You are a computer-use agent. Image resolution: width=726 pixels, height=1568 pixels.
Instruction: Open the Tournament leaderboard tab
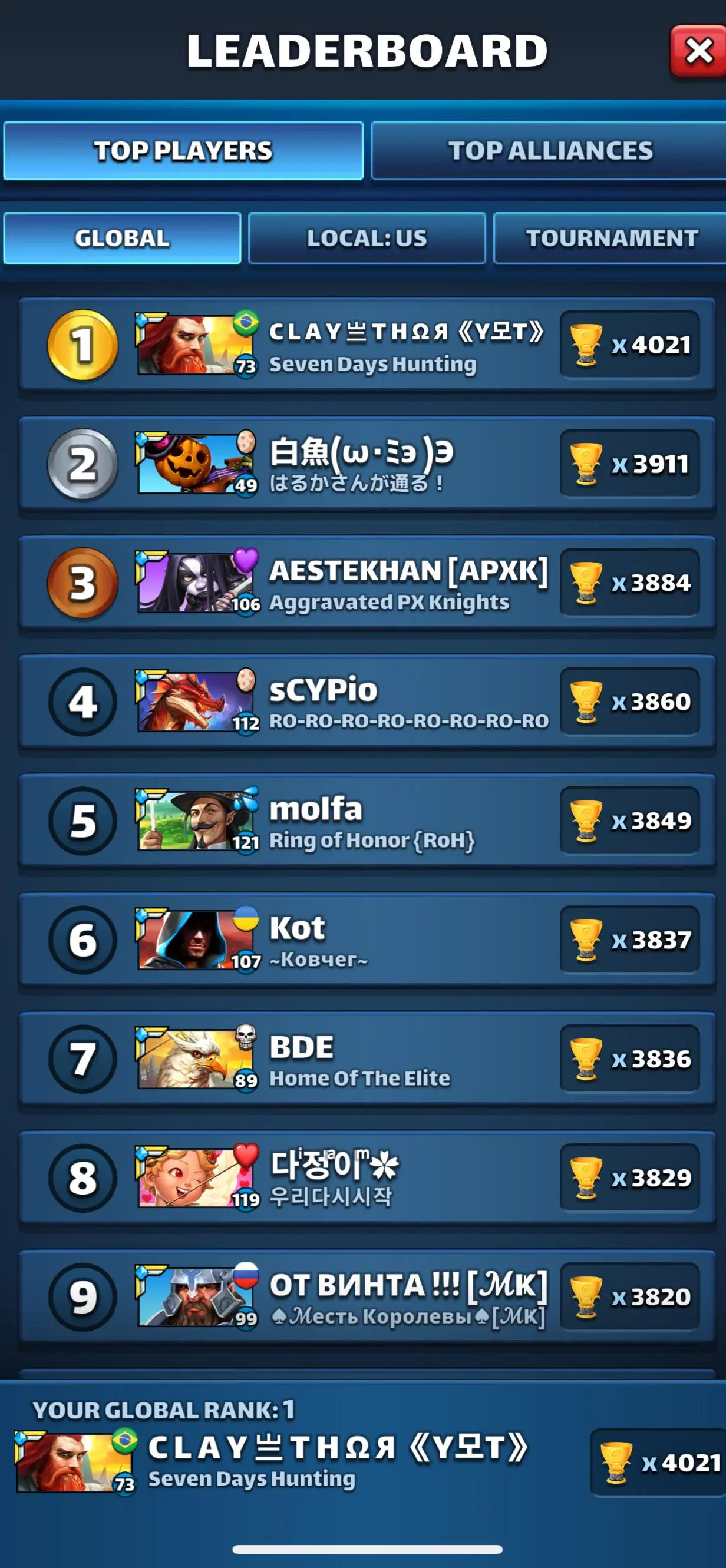(611, 238)
